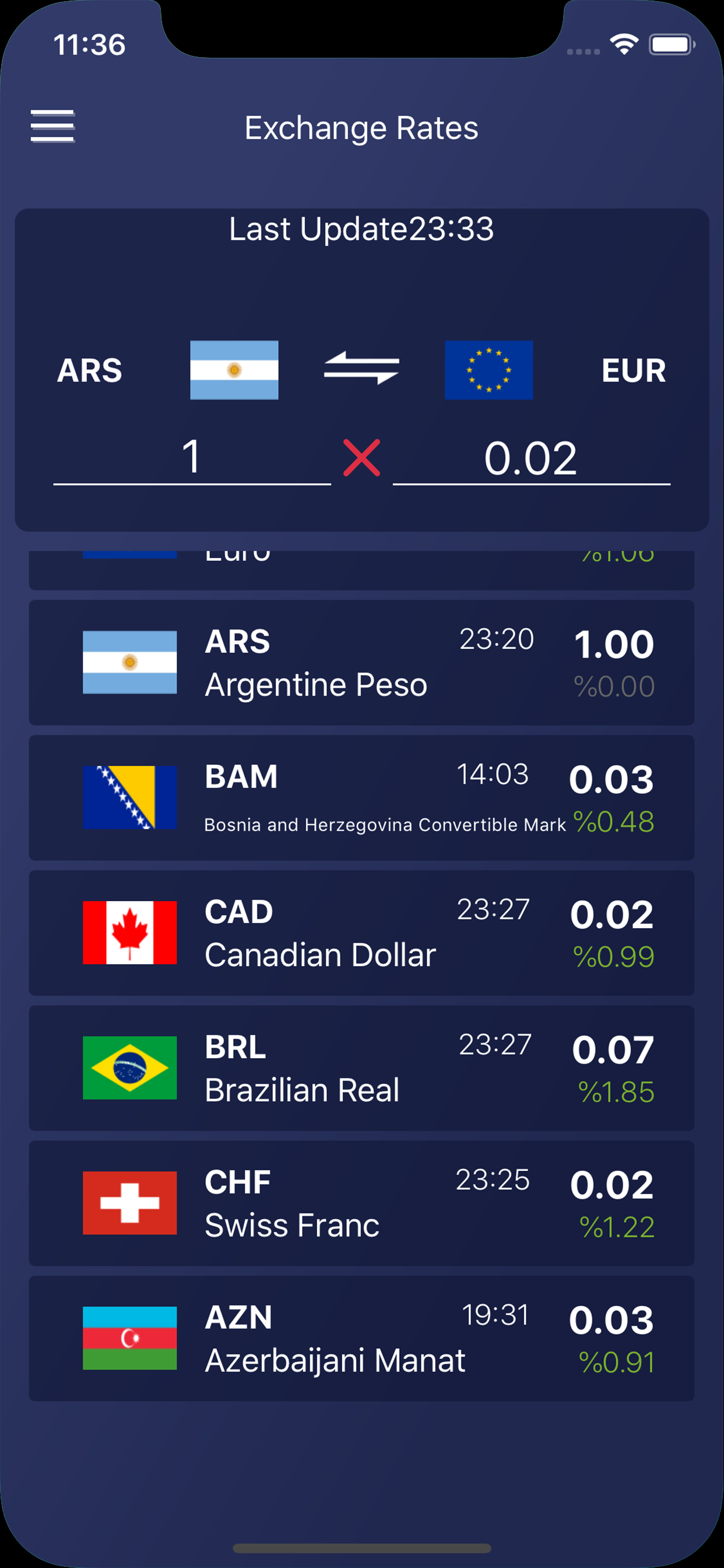The image size is (724, 1568).
Task: Choose the Canadian Dollar row
Action: tap(361, 933)
